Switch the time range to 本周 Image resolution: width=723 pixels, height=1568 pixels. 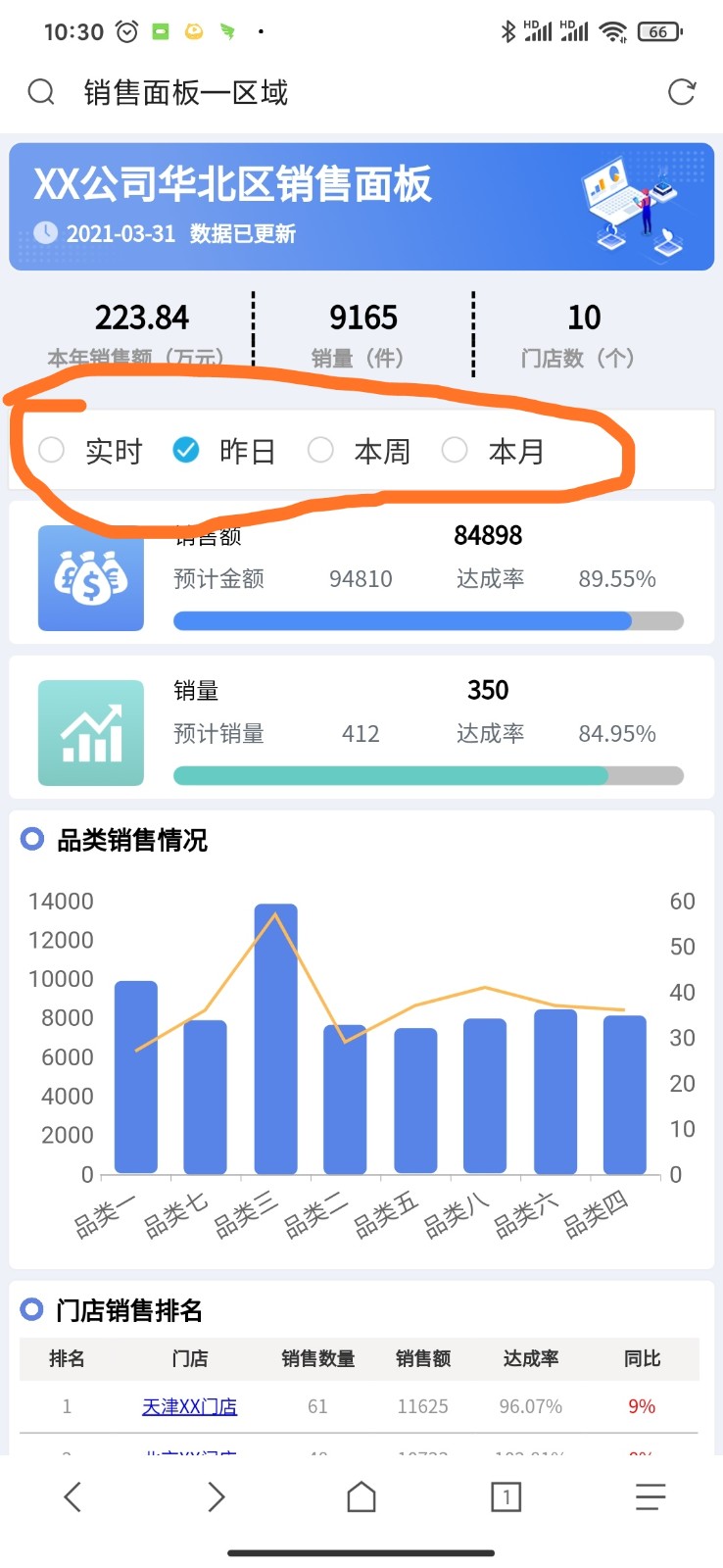click(x=320, y=450)
